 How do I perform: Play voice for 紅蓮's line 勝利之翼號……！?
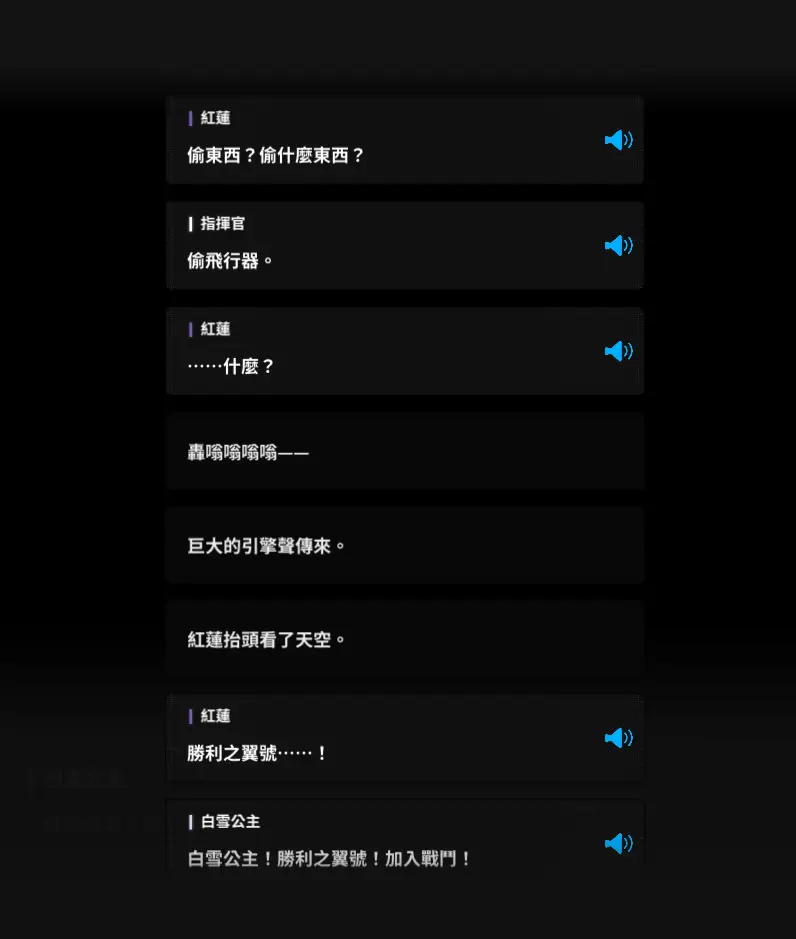(618, 738)
